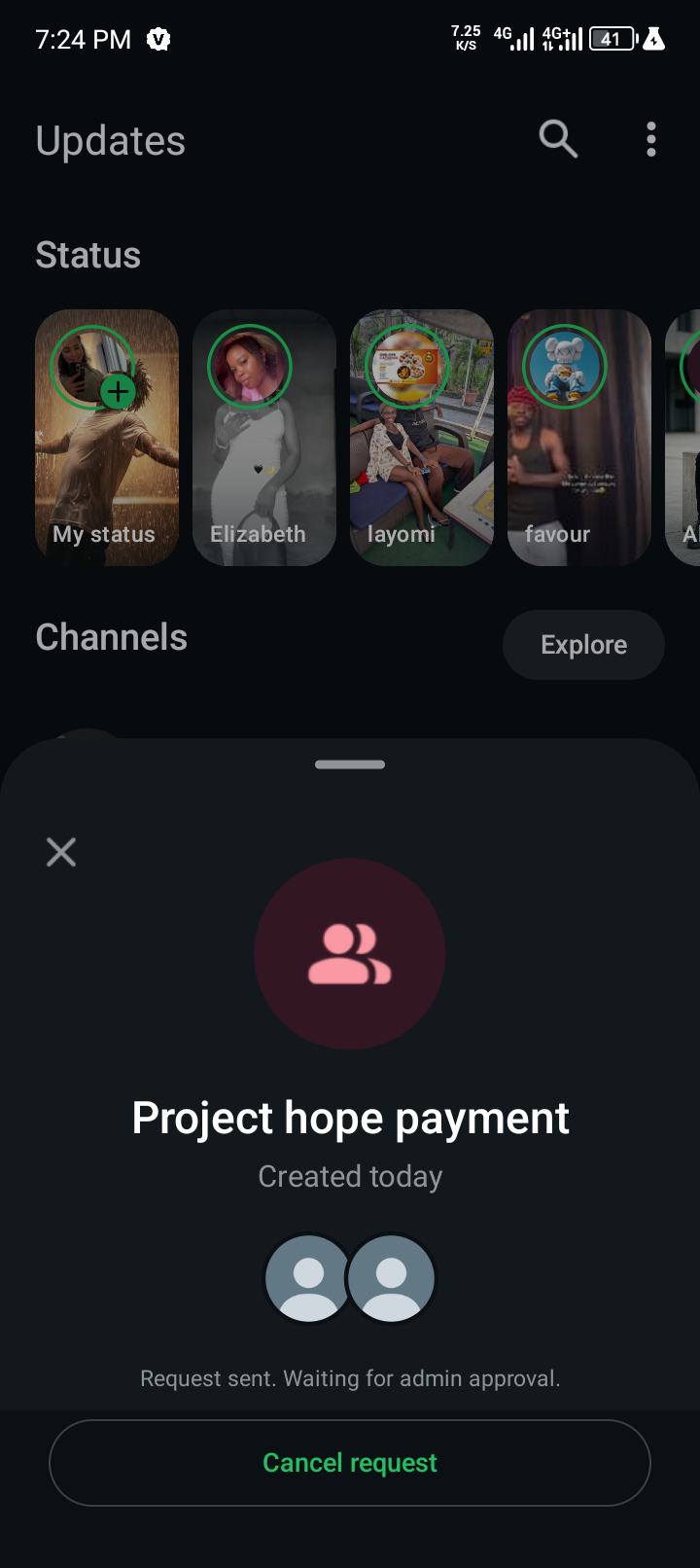View Elizabeth's status
Screen dimensions: 700x1568
click(263, 438)
